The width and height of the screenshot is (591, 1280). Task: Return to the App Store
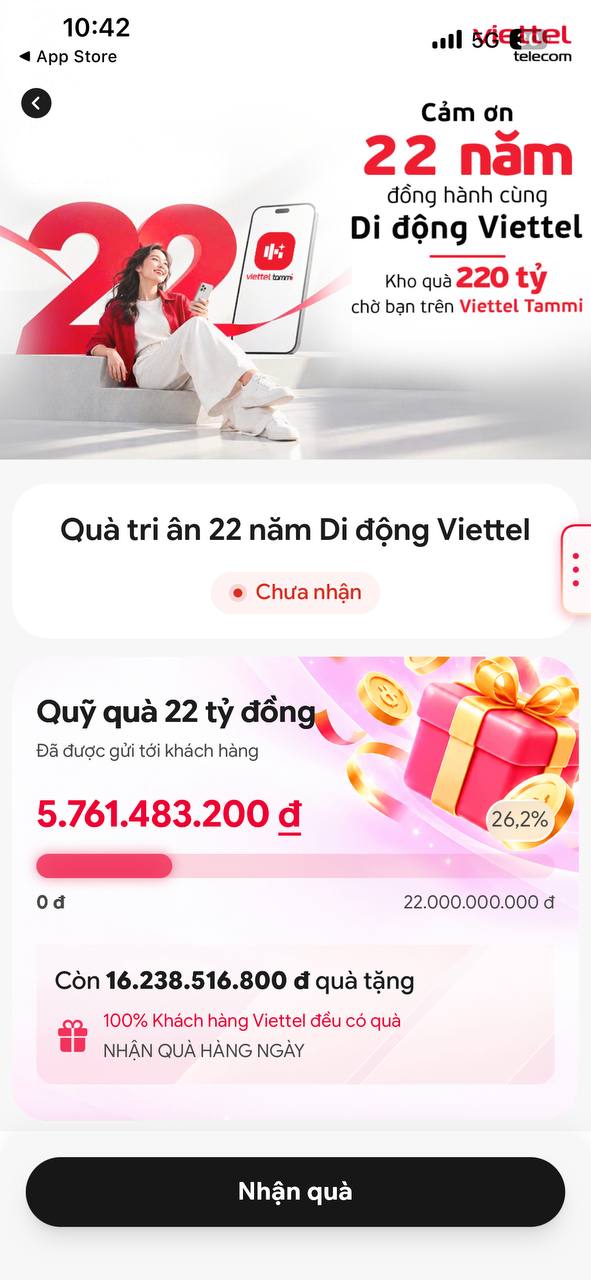[x=67, y=57]
